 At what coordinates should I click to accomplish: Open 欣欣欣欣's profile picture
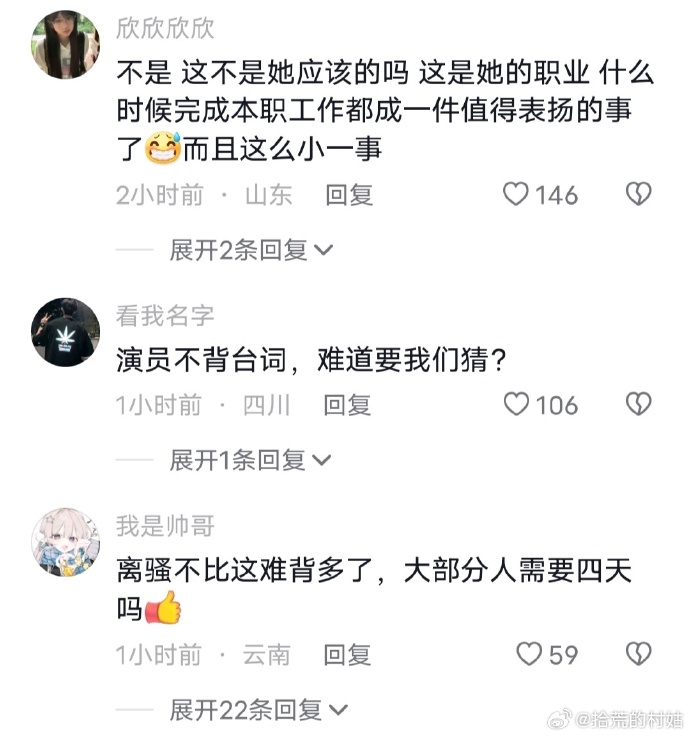pos(66,44)
